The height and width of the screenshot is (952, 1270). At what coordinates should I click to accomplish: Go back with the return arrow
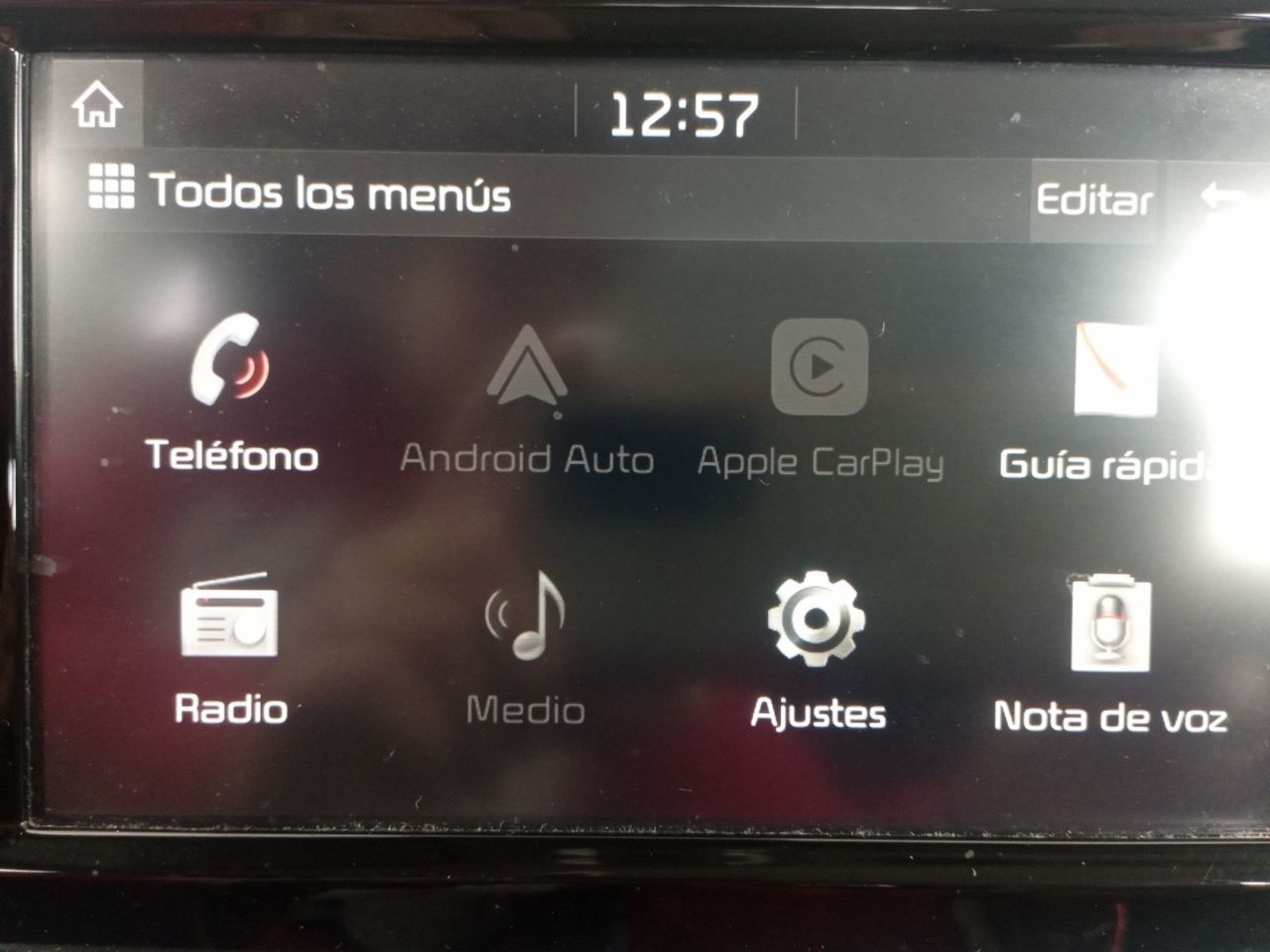(1220, 197)
